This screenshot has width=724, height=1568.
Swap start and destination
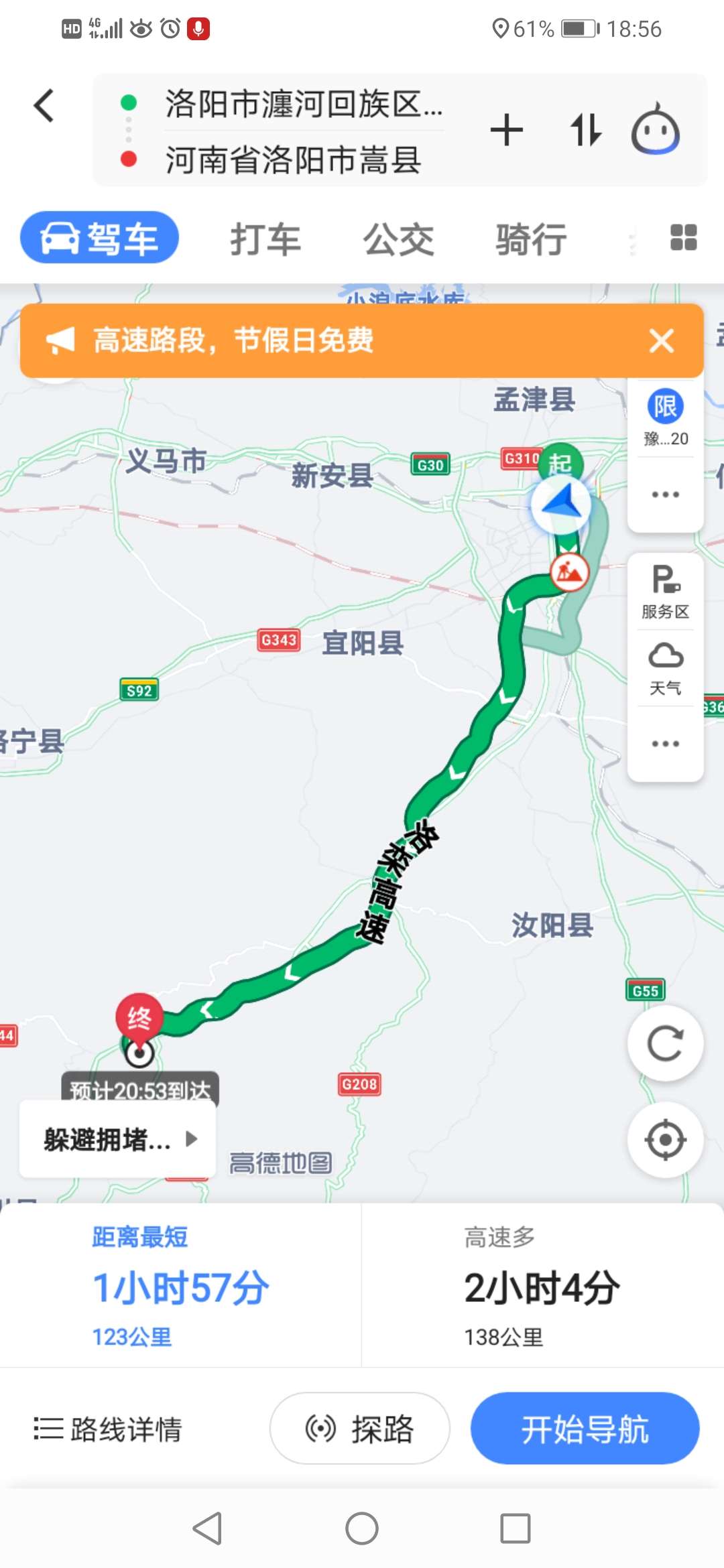(x=586, y=130)
